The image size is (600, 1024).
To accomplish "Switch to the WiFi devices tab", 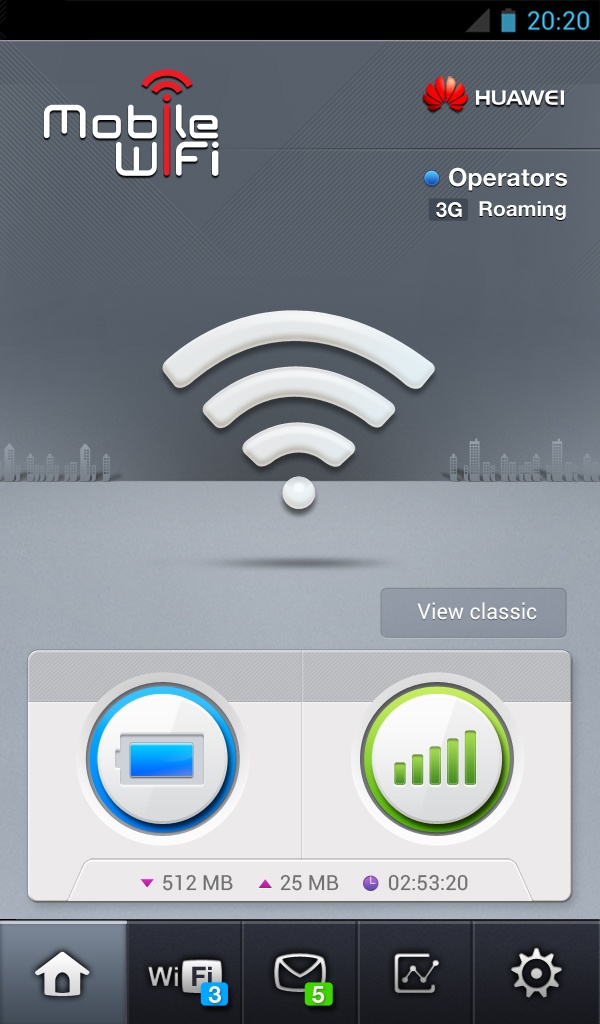I will click(x=185, y=973).
